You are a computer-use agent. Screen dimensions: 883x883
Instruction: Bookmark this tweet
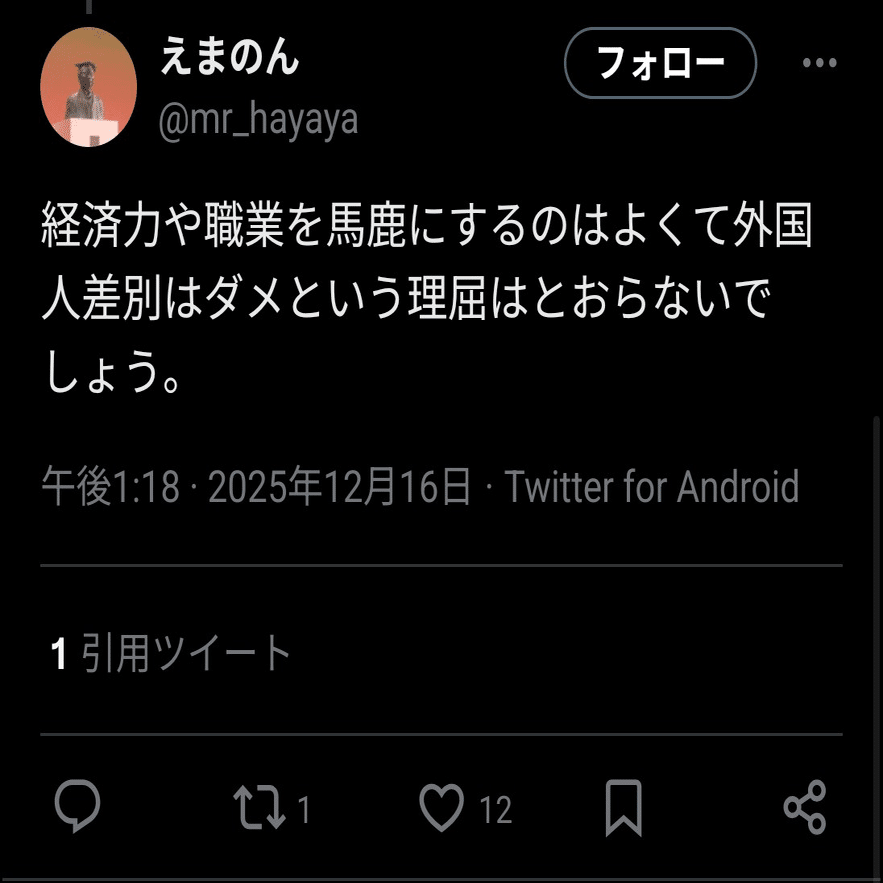(x=623, y=807)
